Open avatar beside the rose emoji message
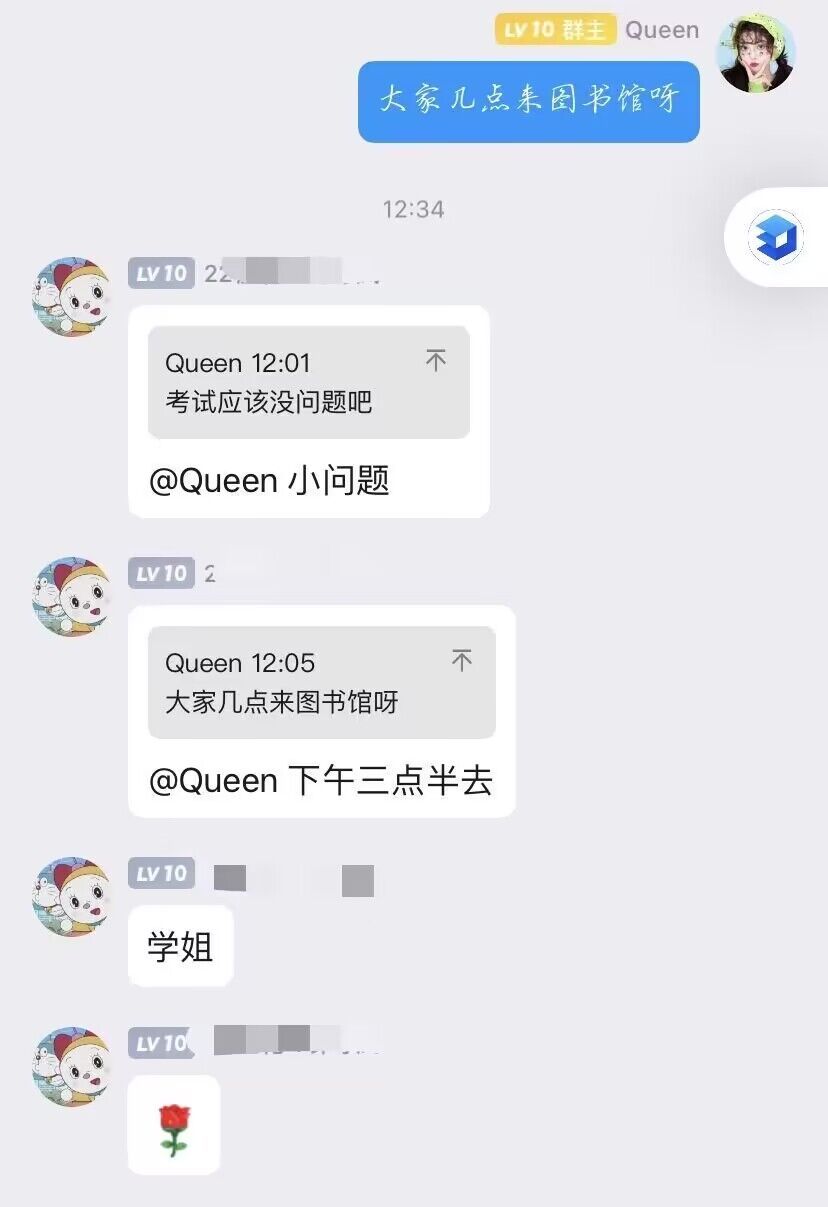The width and height of the screenshot is (828, 1207). point(72,1067)
